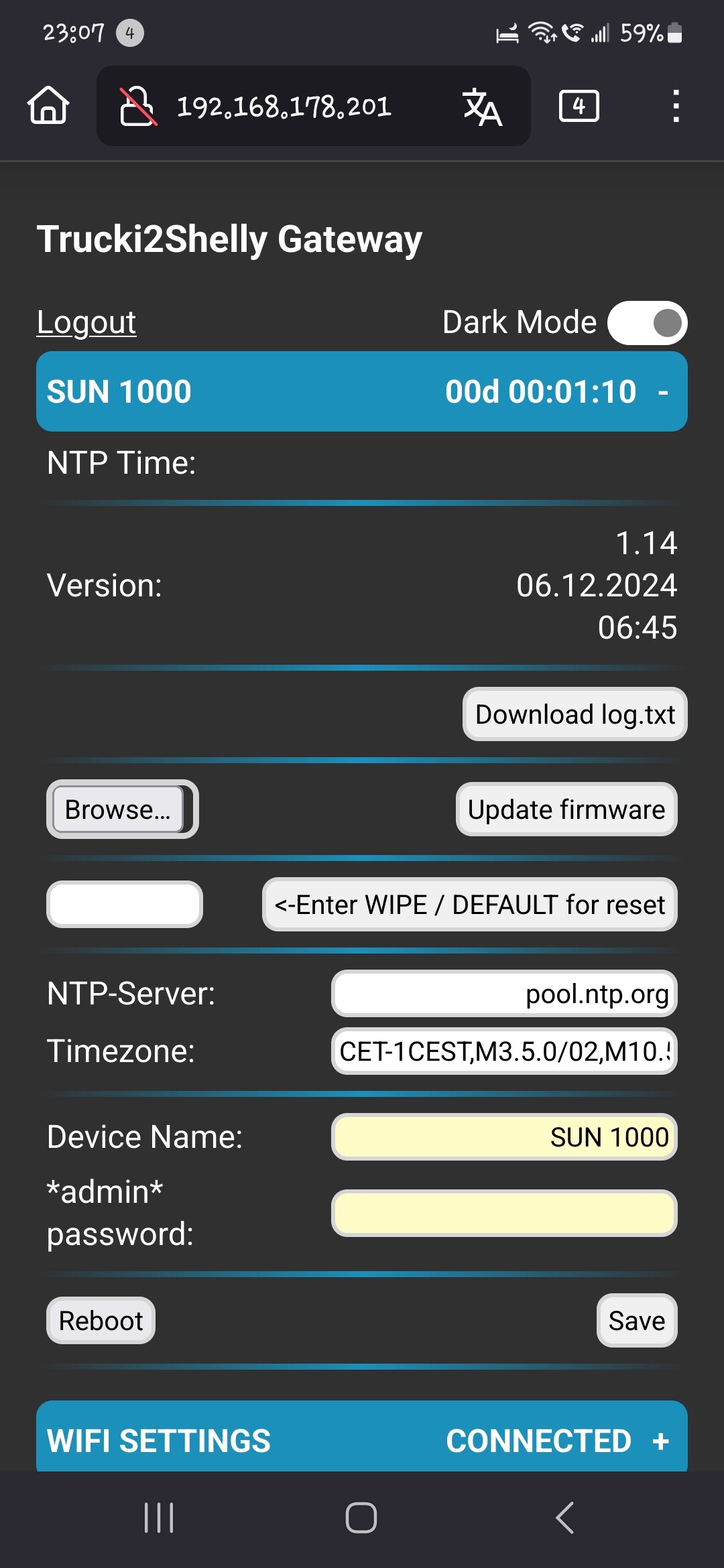
Task: Tap the Enter WIPE / DEFAULT for reset button
Action: click(470, 905)
